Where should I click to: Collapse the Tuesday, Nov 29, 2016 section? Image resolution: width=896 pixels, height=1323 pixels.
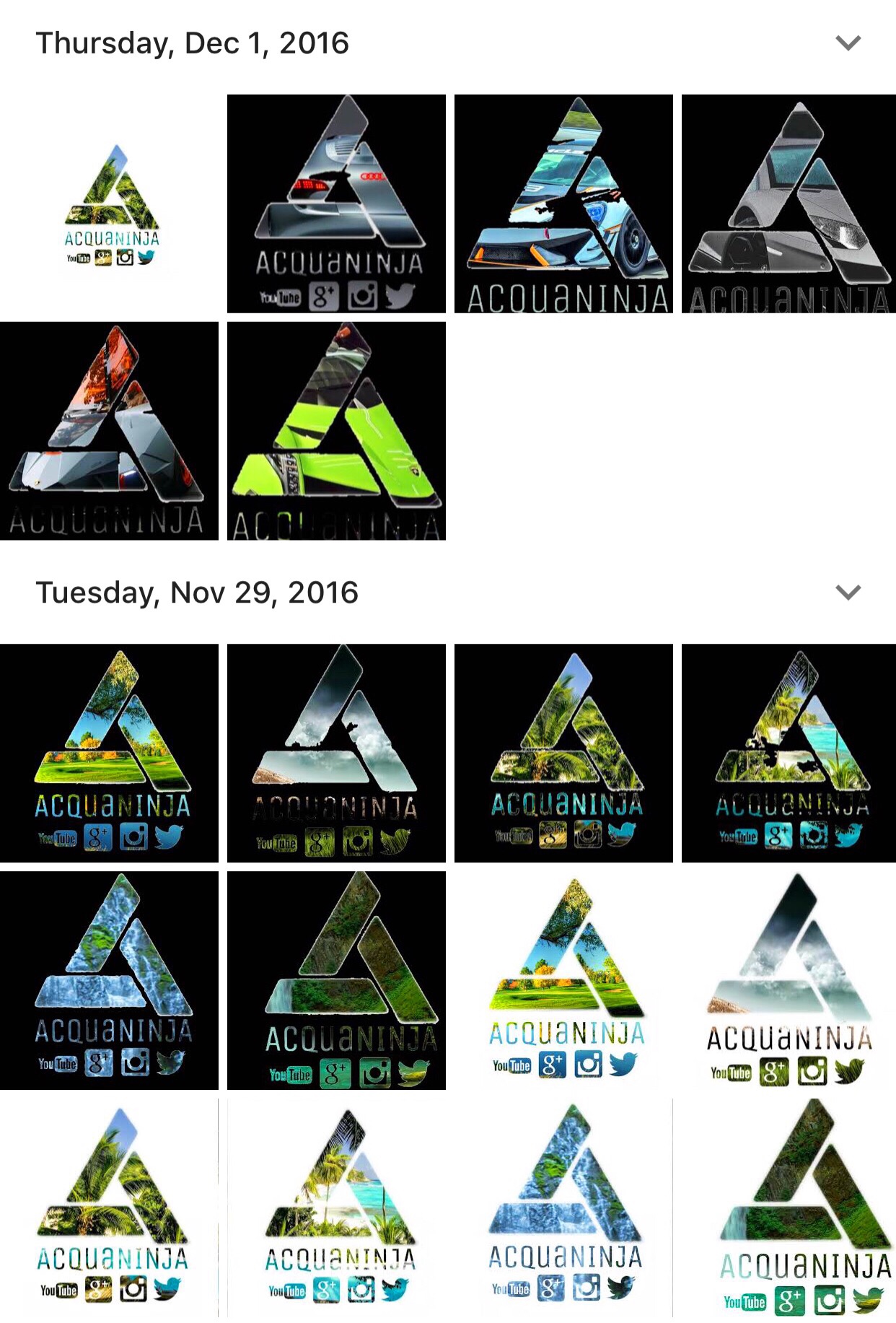[x=848, y=593]
